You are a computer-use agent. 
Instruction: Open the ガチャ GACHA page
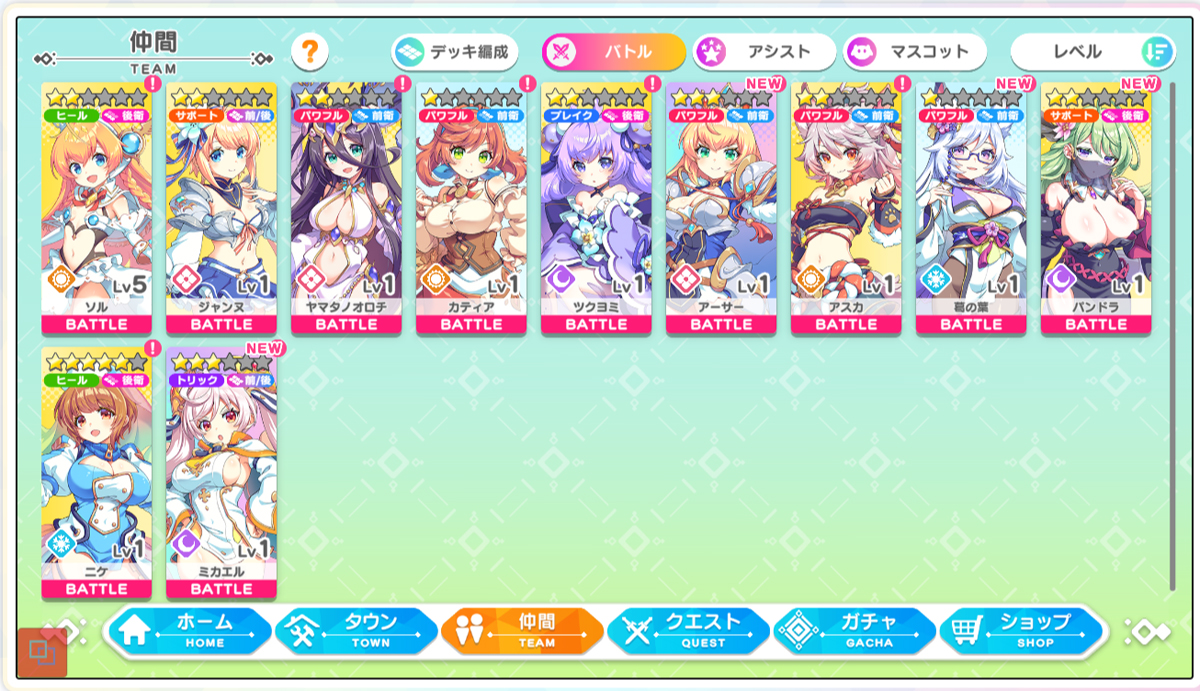click(854, 630)
